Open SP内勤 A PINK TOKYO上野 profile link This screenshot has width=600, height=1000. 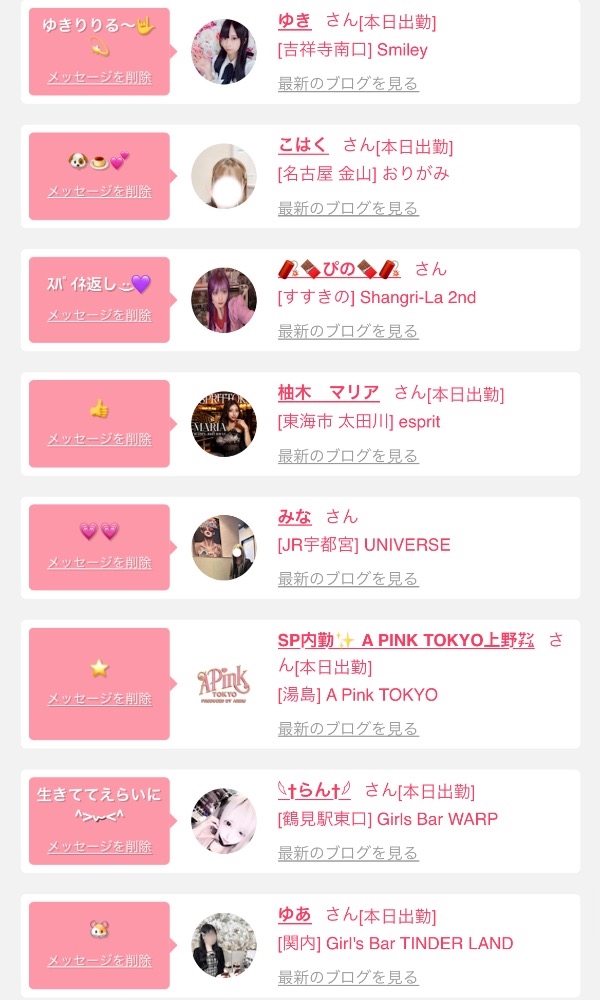(x=406, y=640)
